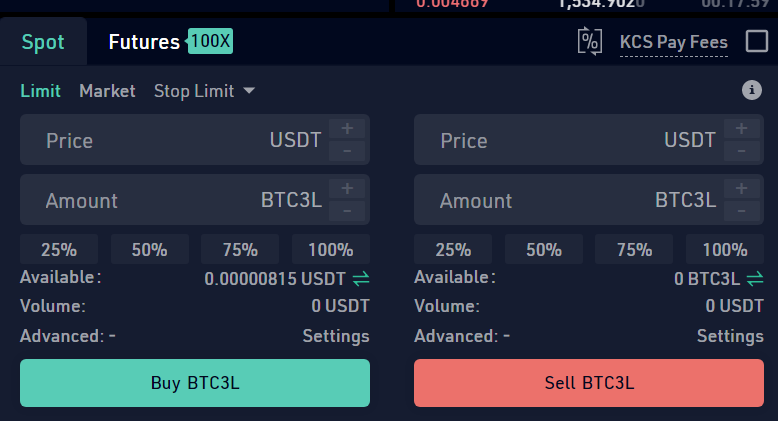Tap the Buy BTC3L button
Image resolution: width=778 pixels, height=421 pixels.
click(x=195, y=383)
